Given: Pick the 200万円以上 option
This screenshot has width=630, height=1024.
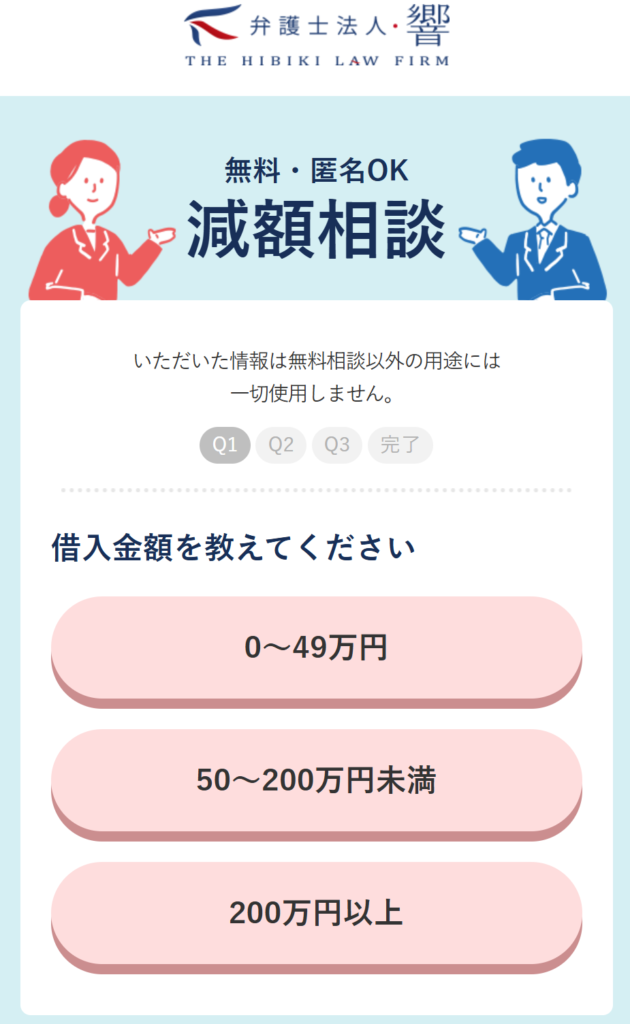Looking at the screenshot, I should click(316, 913).
